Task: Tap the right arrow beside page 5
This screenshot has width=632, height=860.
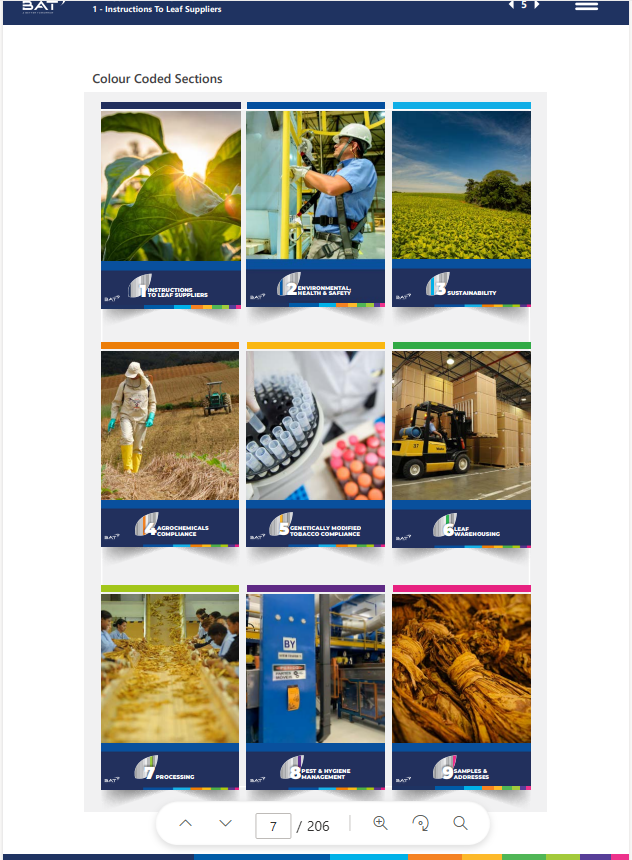Action: click(537, 5)
